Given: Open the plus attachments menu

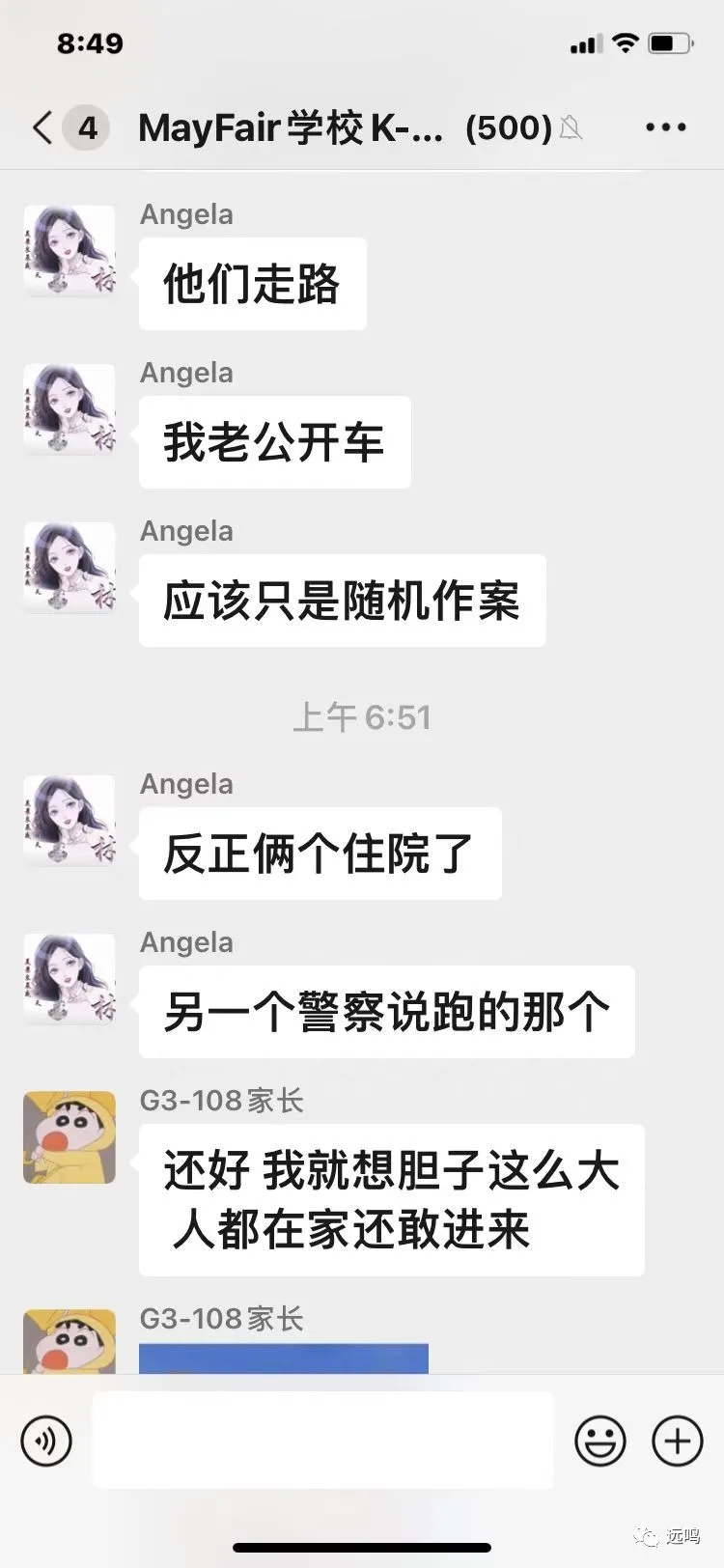Looking at the screenshot, I should (678, 1442).
